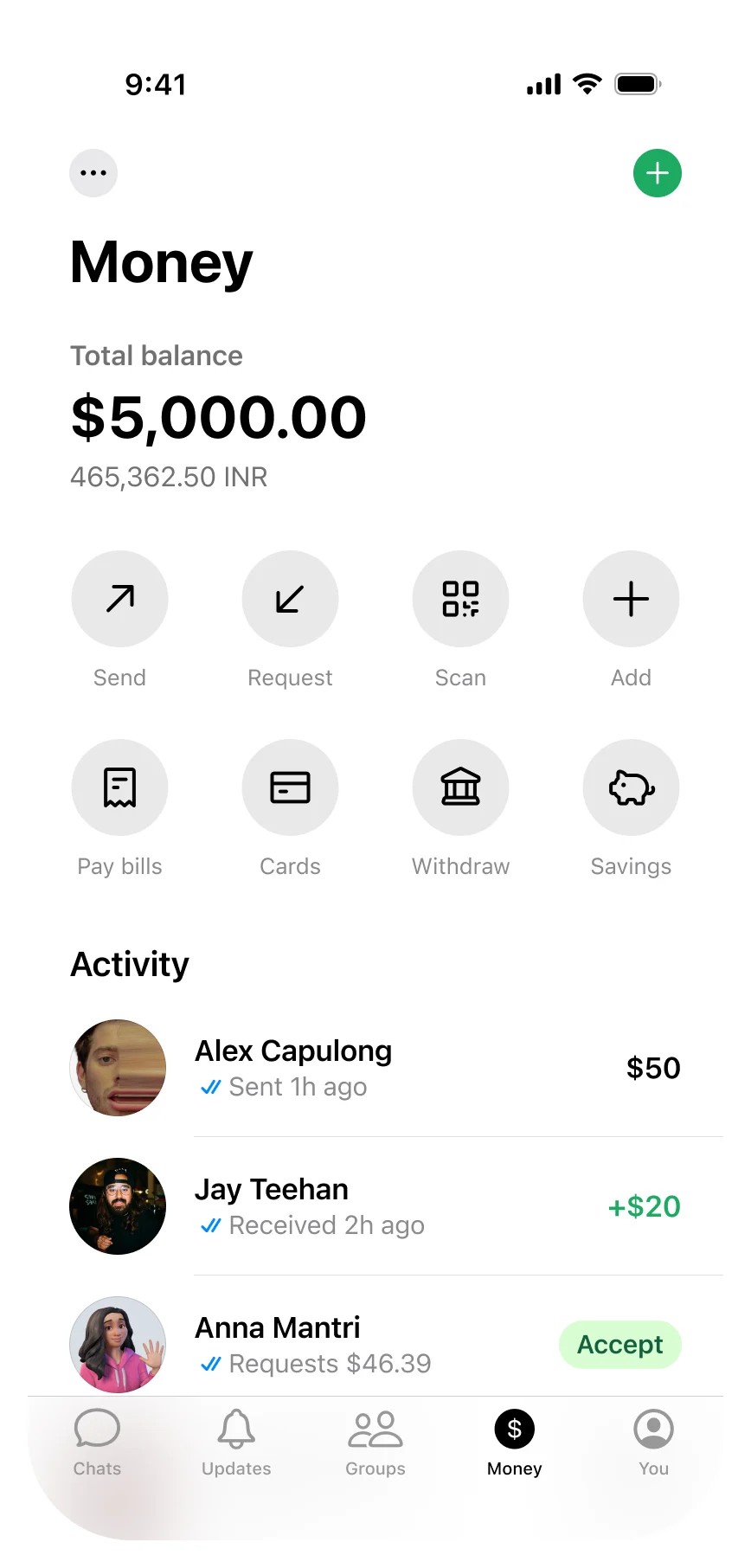Image resolution: width=751 pixels, height=1568 pixels.
Task: Tap the Withdraw bank icon
Action: (460, 787)
